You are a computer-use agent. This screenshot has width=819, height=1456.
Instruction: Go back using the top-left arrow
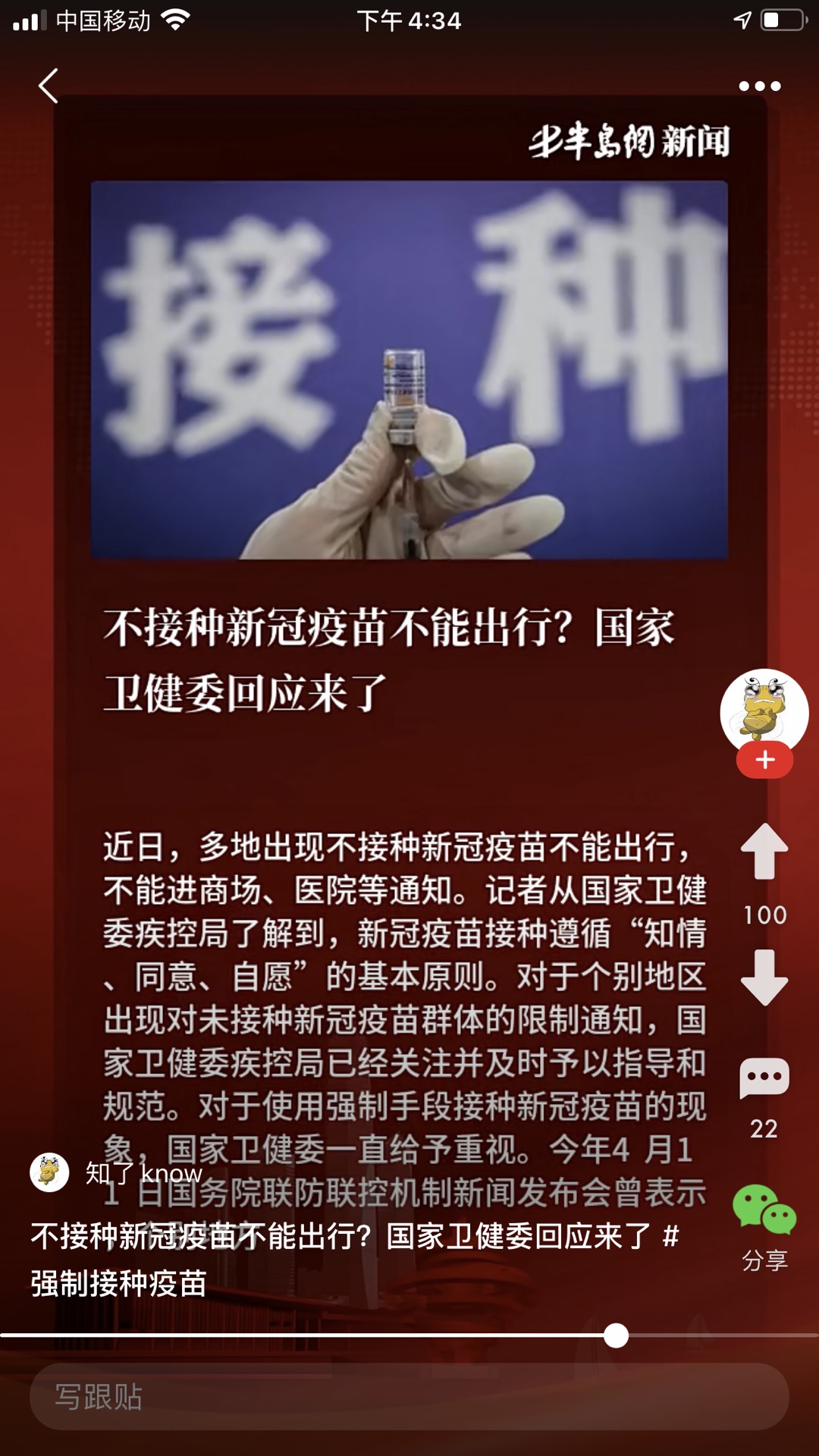click(49, 86)
